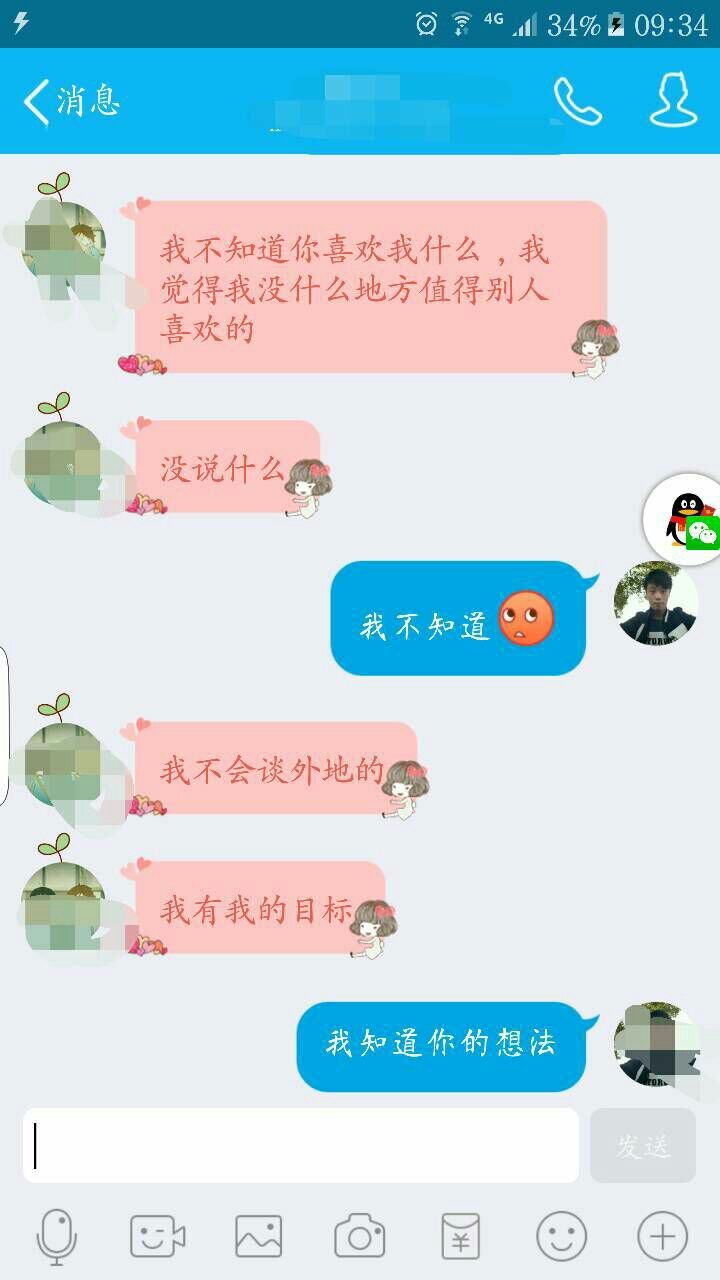Open my avatar beside 我不知道

655,602
